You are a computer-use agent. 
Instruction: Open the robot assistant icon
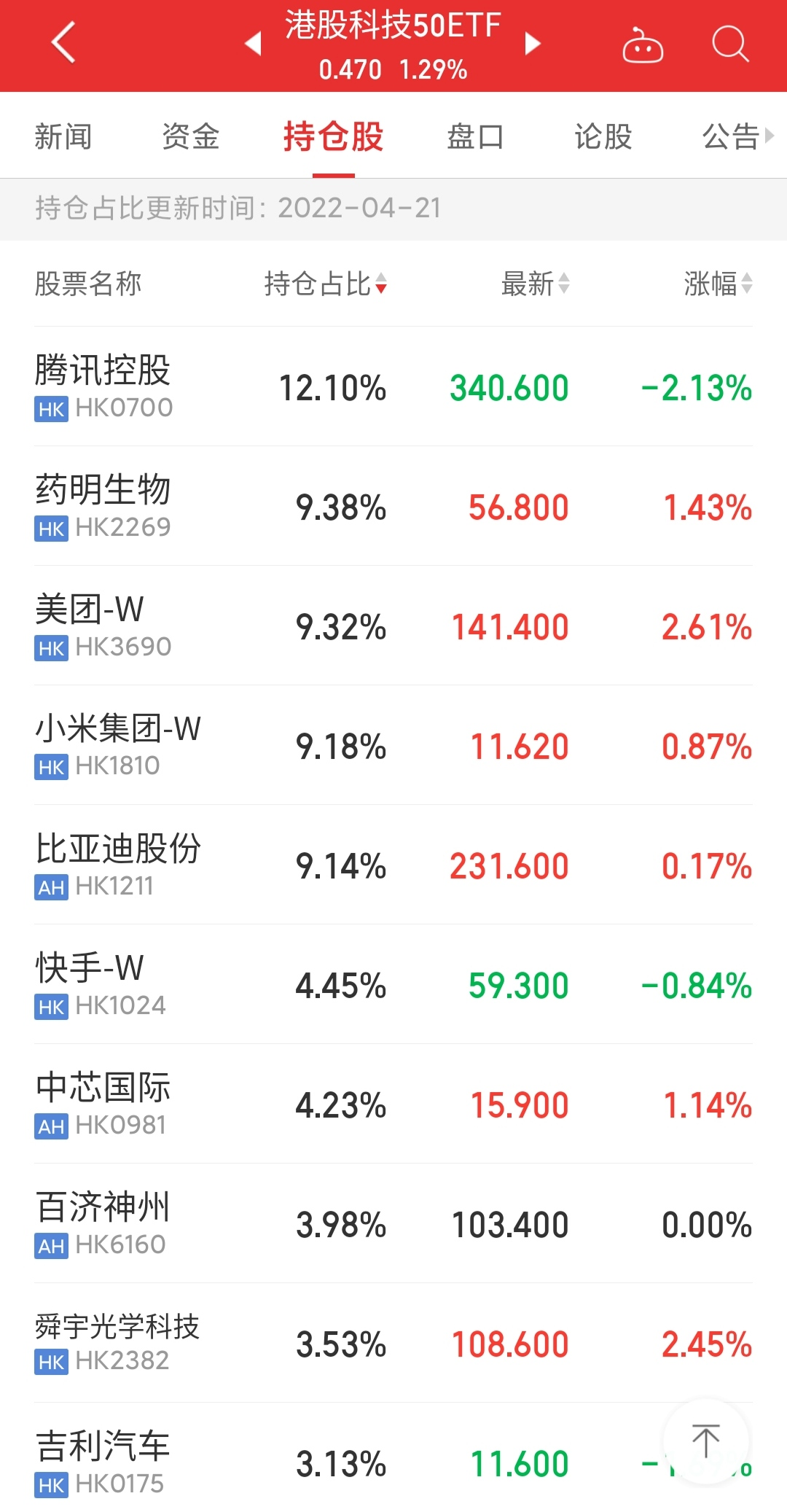point(642,45)
